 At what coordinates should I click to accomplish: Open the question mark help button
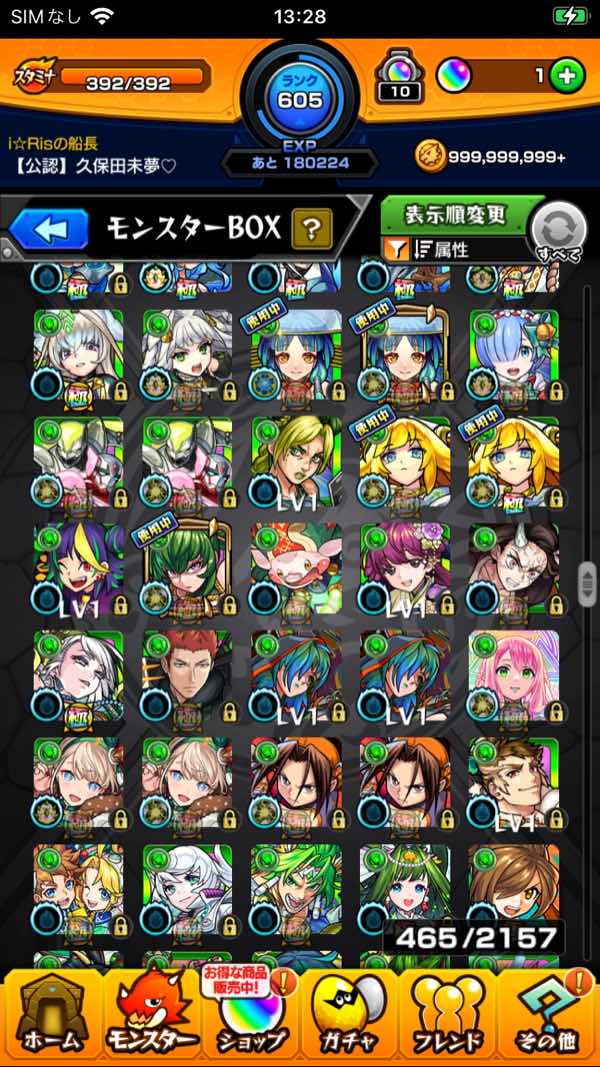(x=311, y=230)
